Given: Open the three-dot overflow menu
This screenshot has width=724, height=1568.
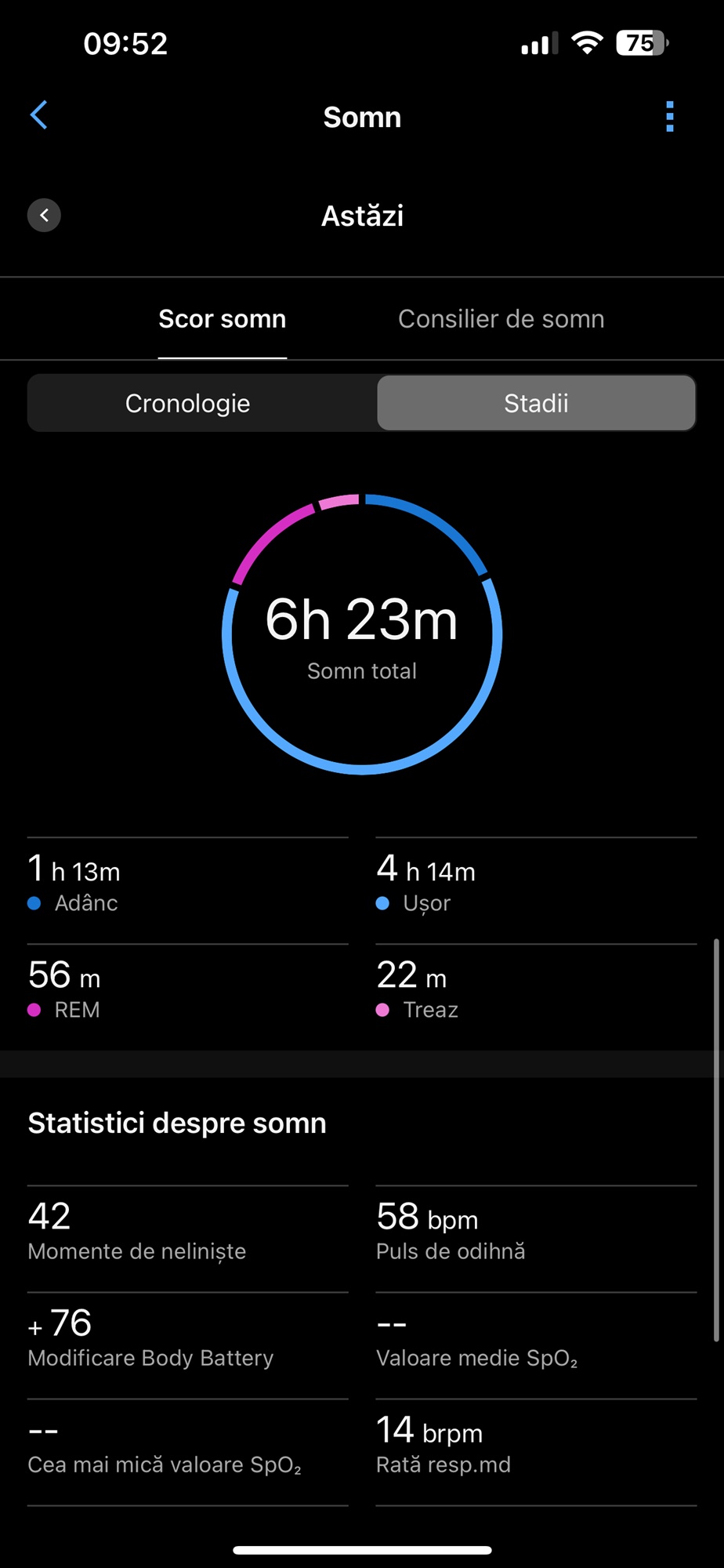Looking at the screenshot, I should point(669,116).
